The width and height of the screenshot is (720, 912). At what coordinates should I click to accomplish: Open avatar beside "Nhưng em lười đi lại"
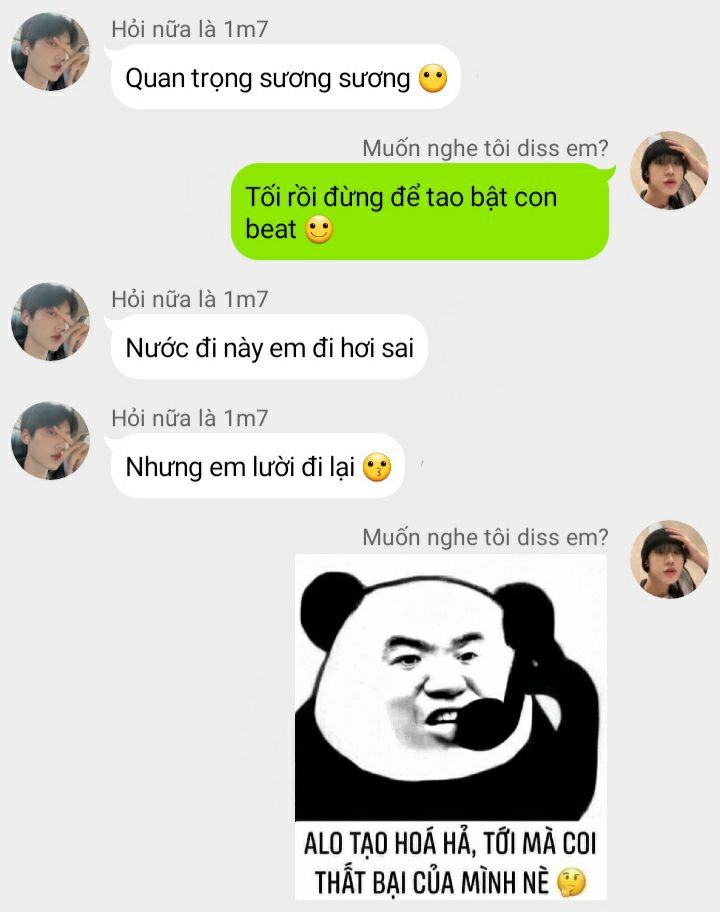(50, 441)
